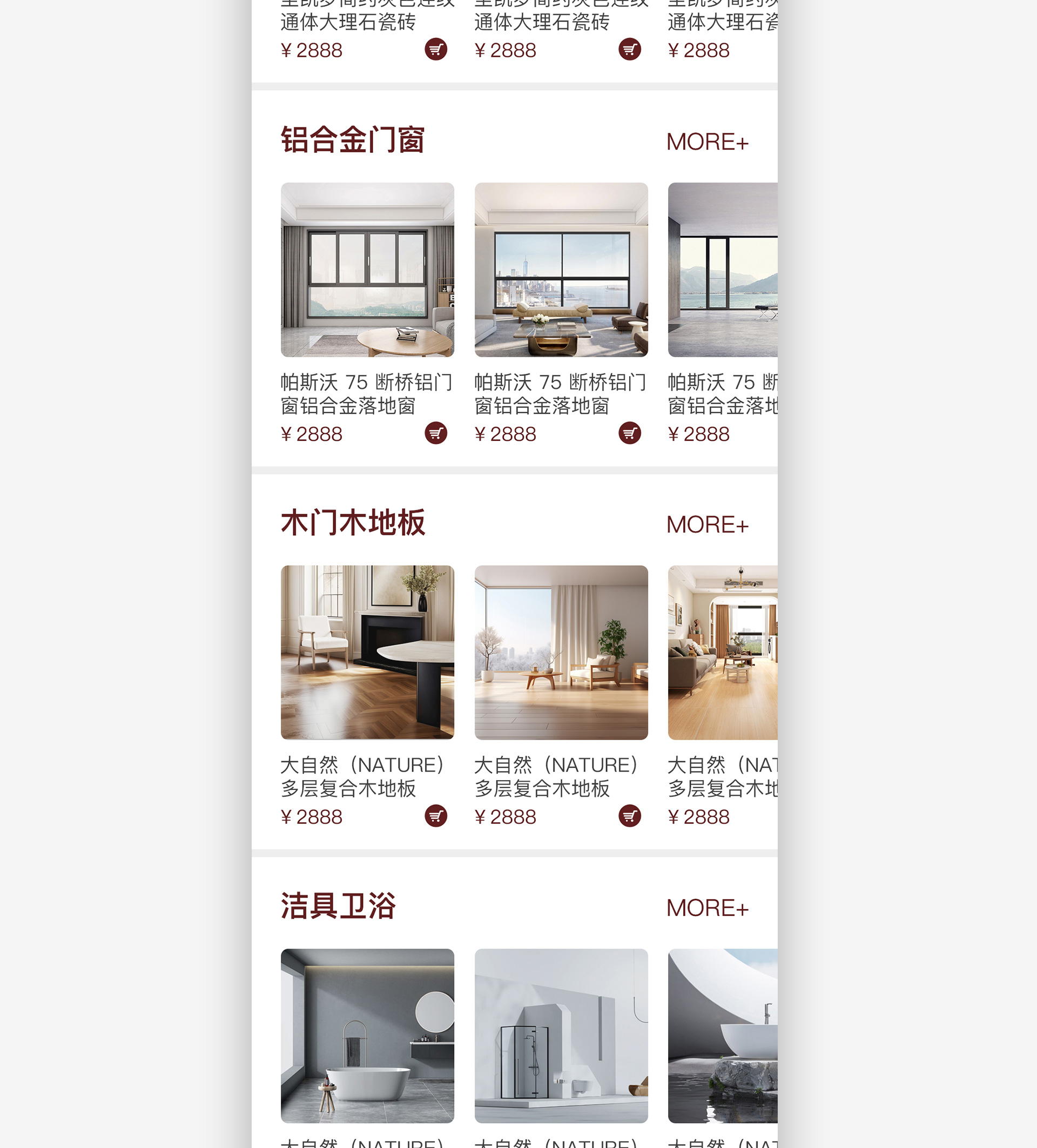
Task: Add city skyline 帕斯沃 window to cart
Action: click(629, 433)
